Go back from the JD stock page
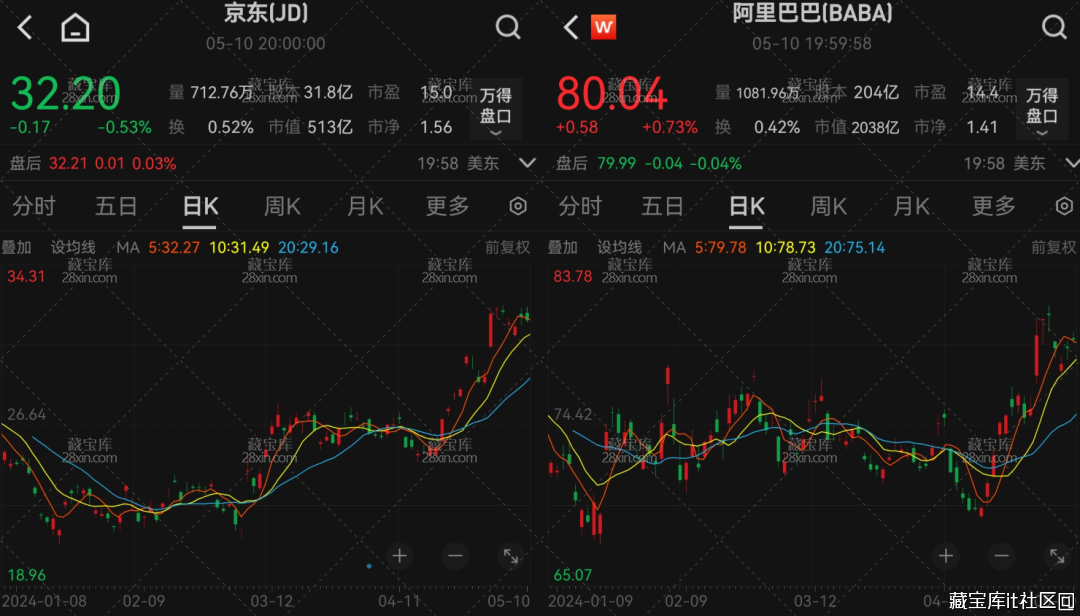The height and width of the screenshot is (616, 1080). click(x=26, y=28)
